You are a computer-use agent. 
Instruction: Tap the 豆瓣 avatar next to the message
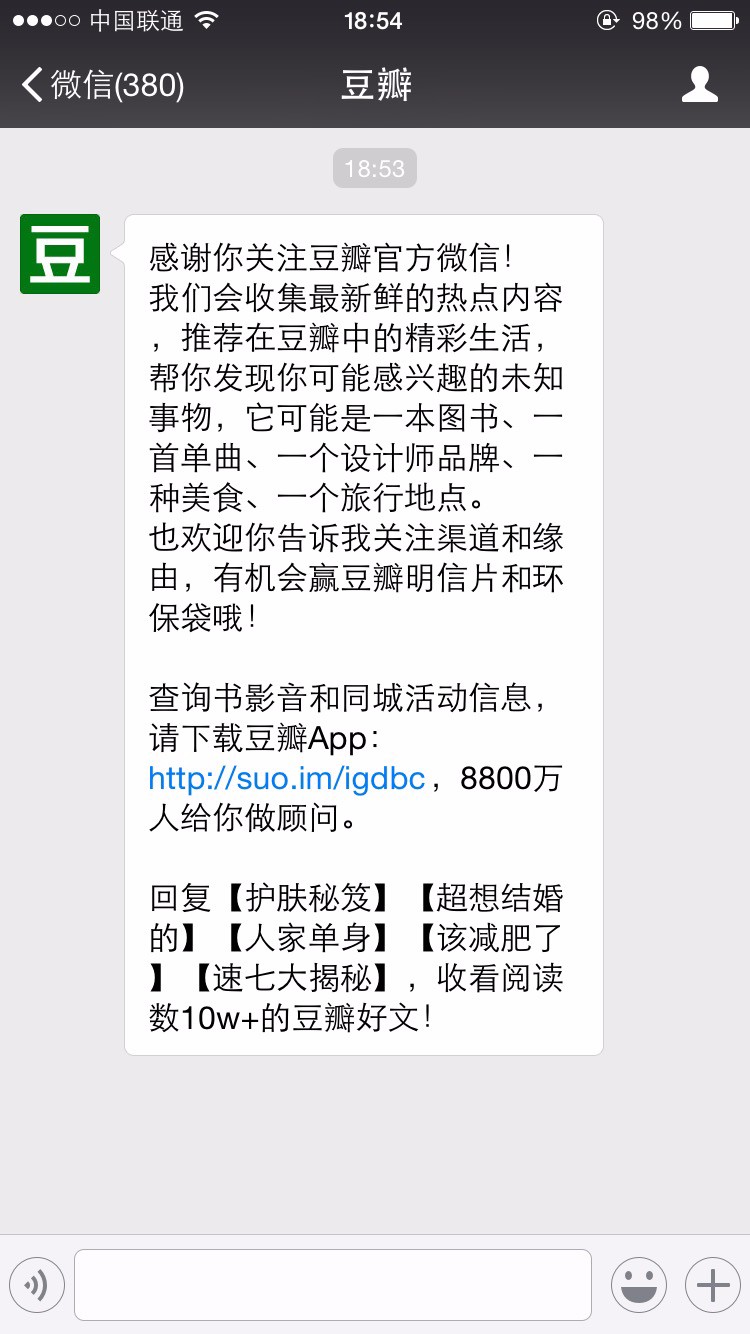point(60,254)
